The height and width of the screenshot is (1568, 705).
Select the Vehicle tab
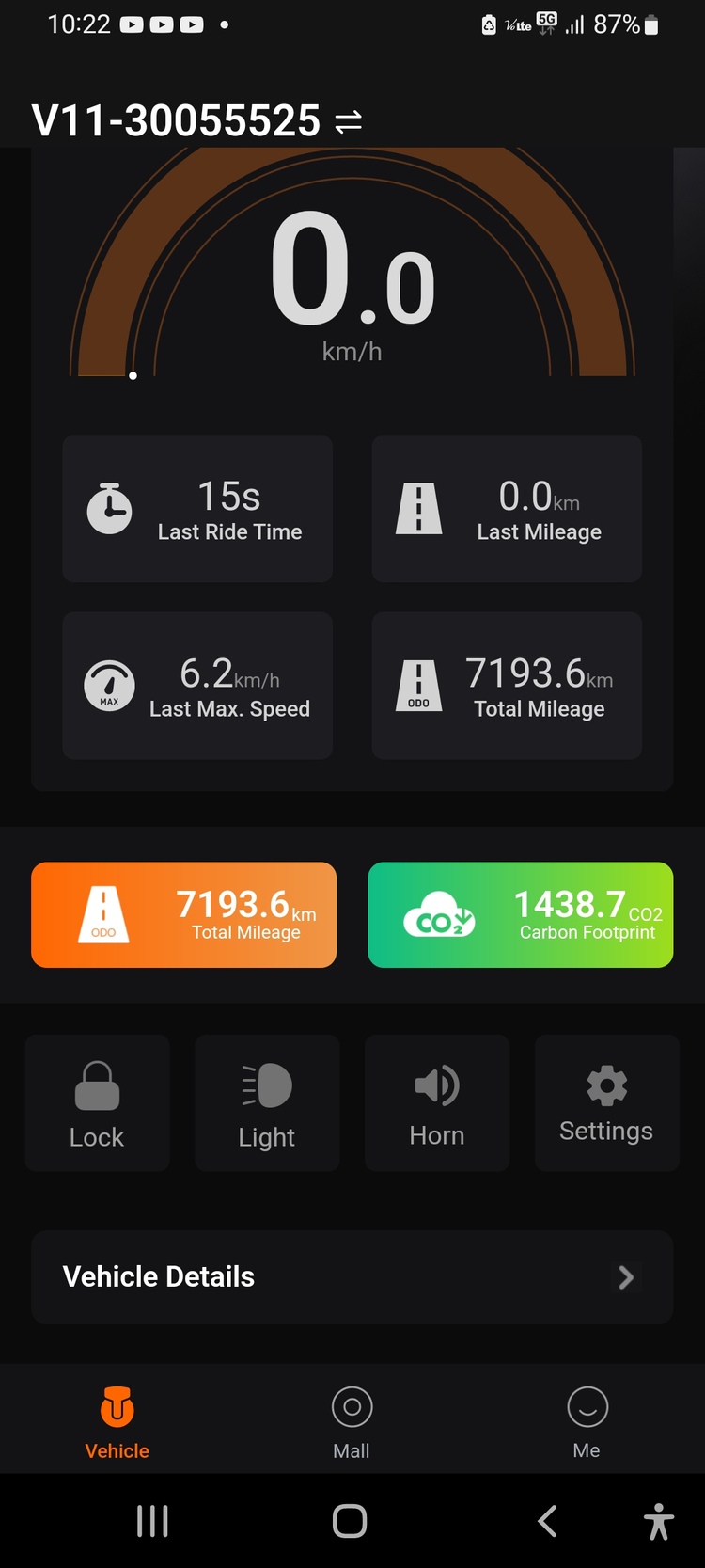117,1422
